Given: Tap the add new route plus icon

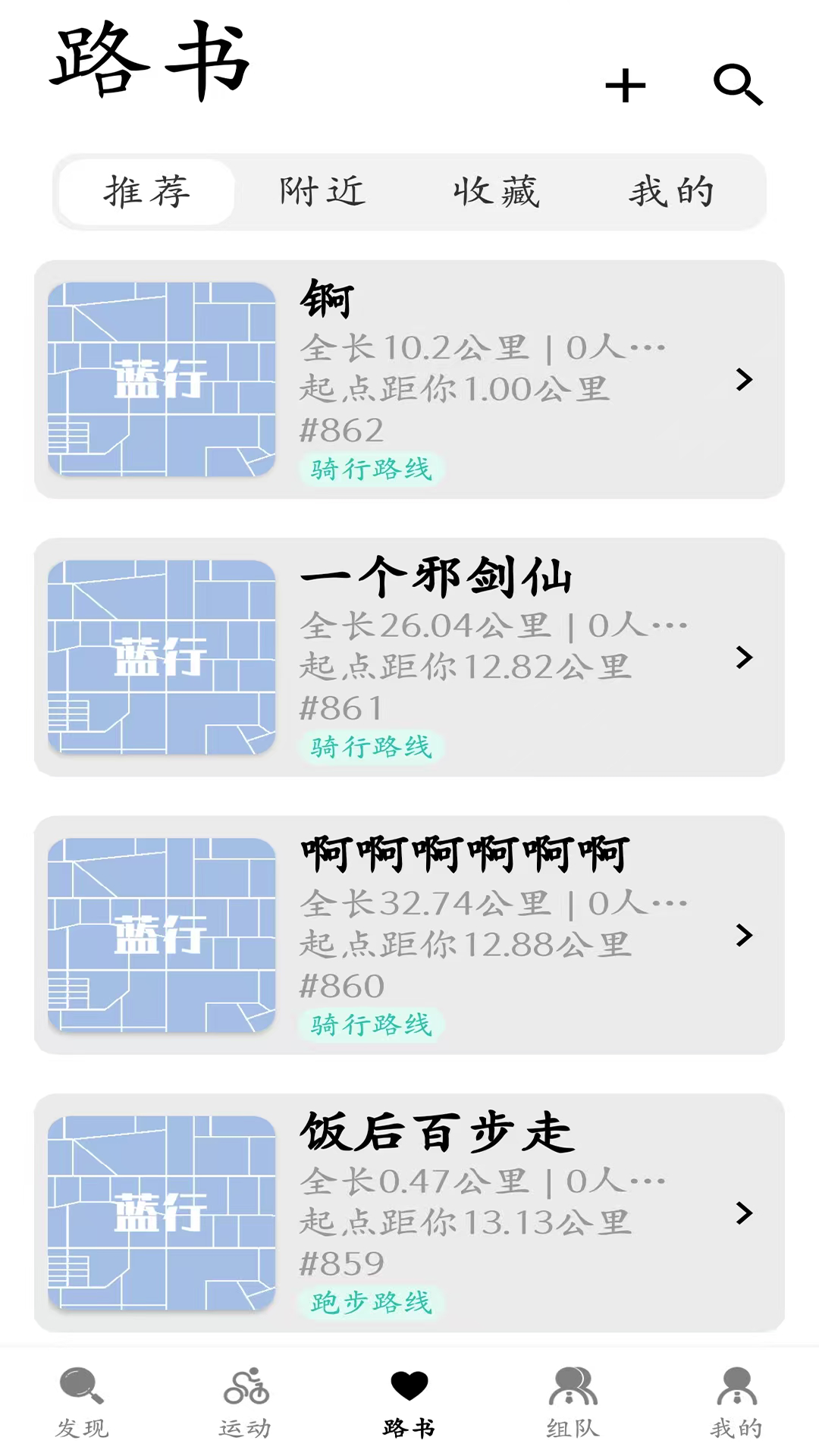Looking at the screenshot, I should [625, 86].
